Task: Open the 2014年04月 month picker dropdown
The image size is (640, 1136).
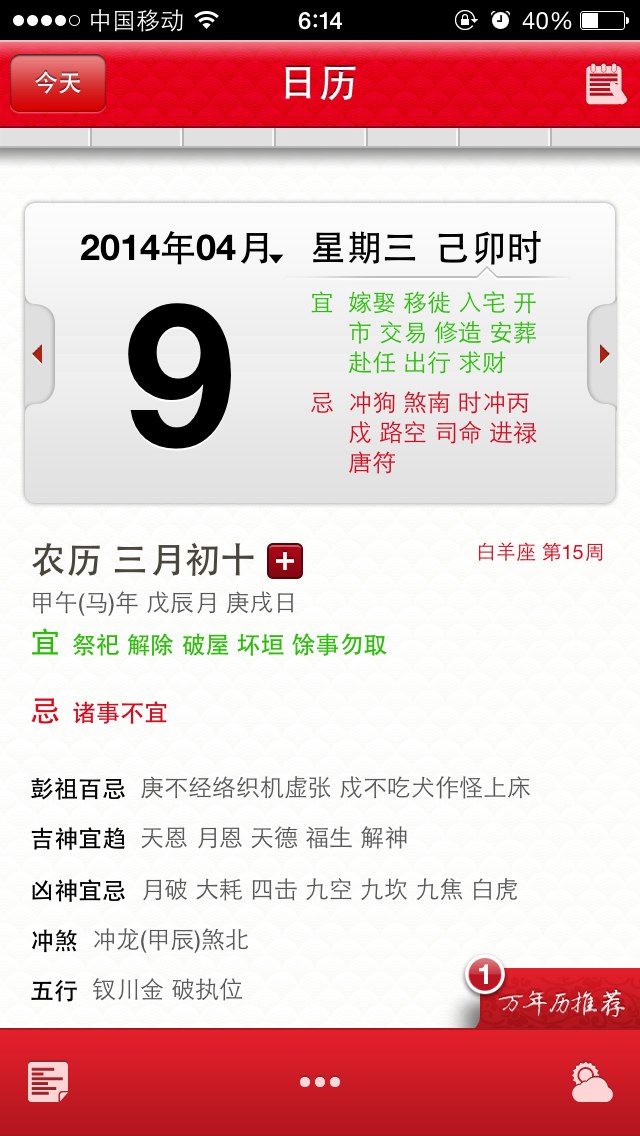Action: [182, 249]
